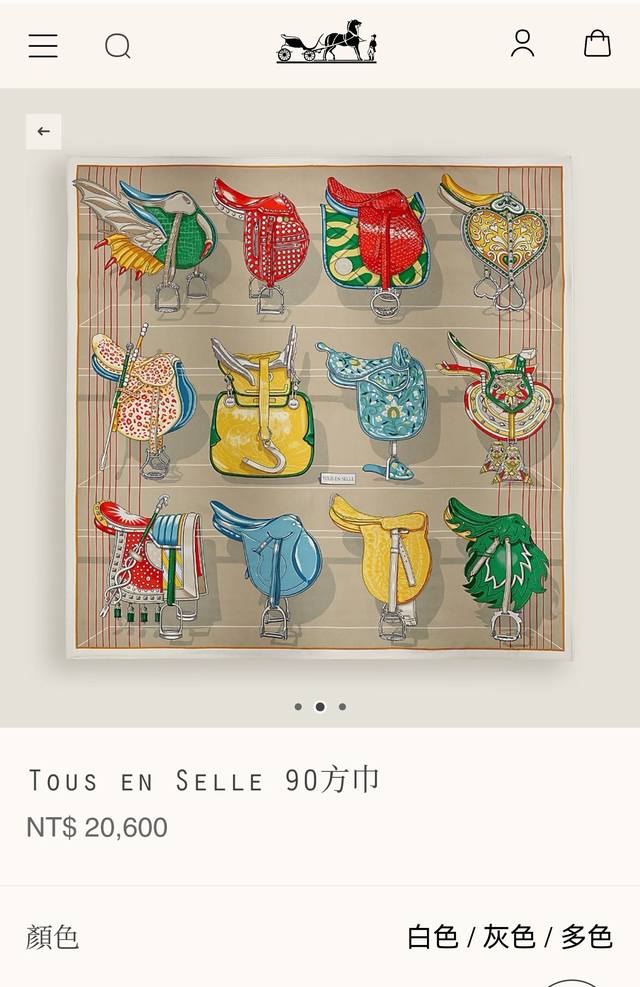The height and width of the screenshot is (987, 640).
Task: Open the hamburger navigation menu
Action: (x=43, y=46)
